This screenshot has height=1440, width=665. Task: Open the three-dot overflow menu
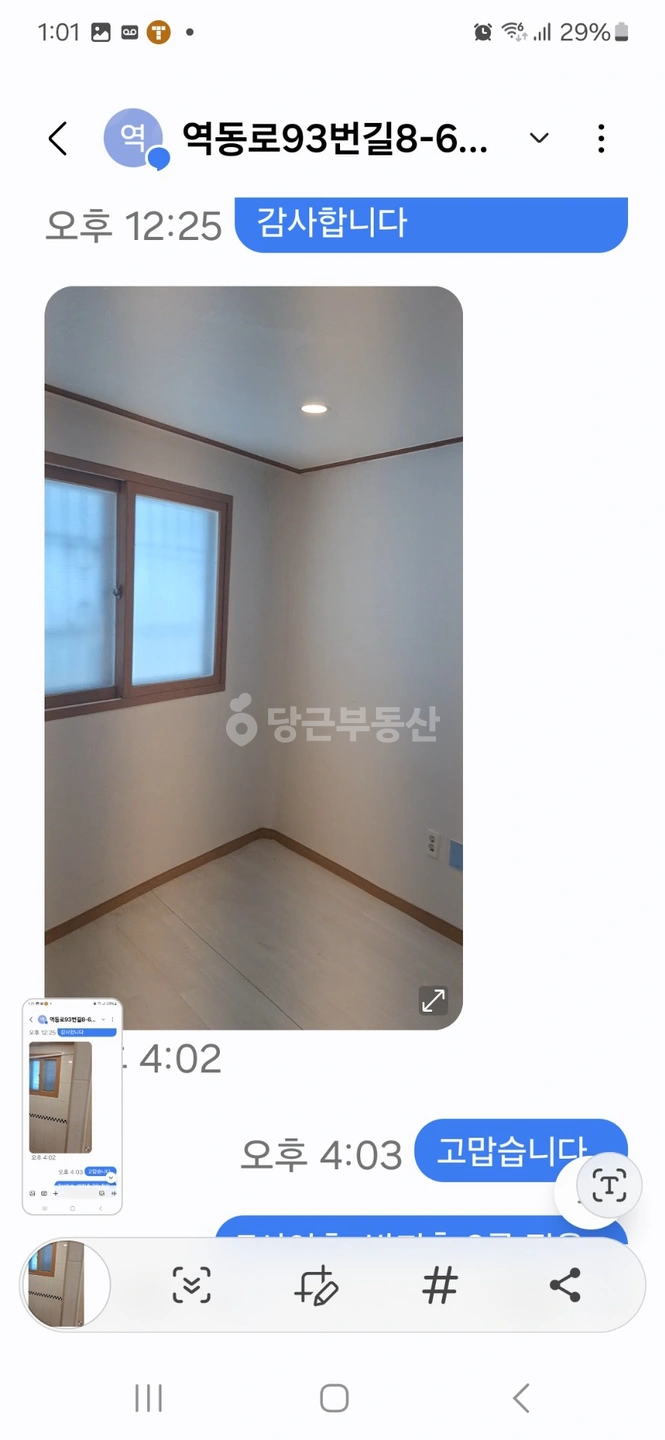pos(601,138)
